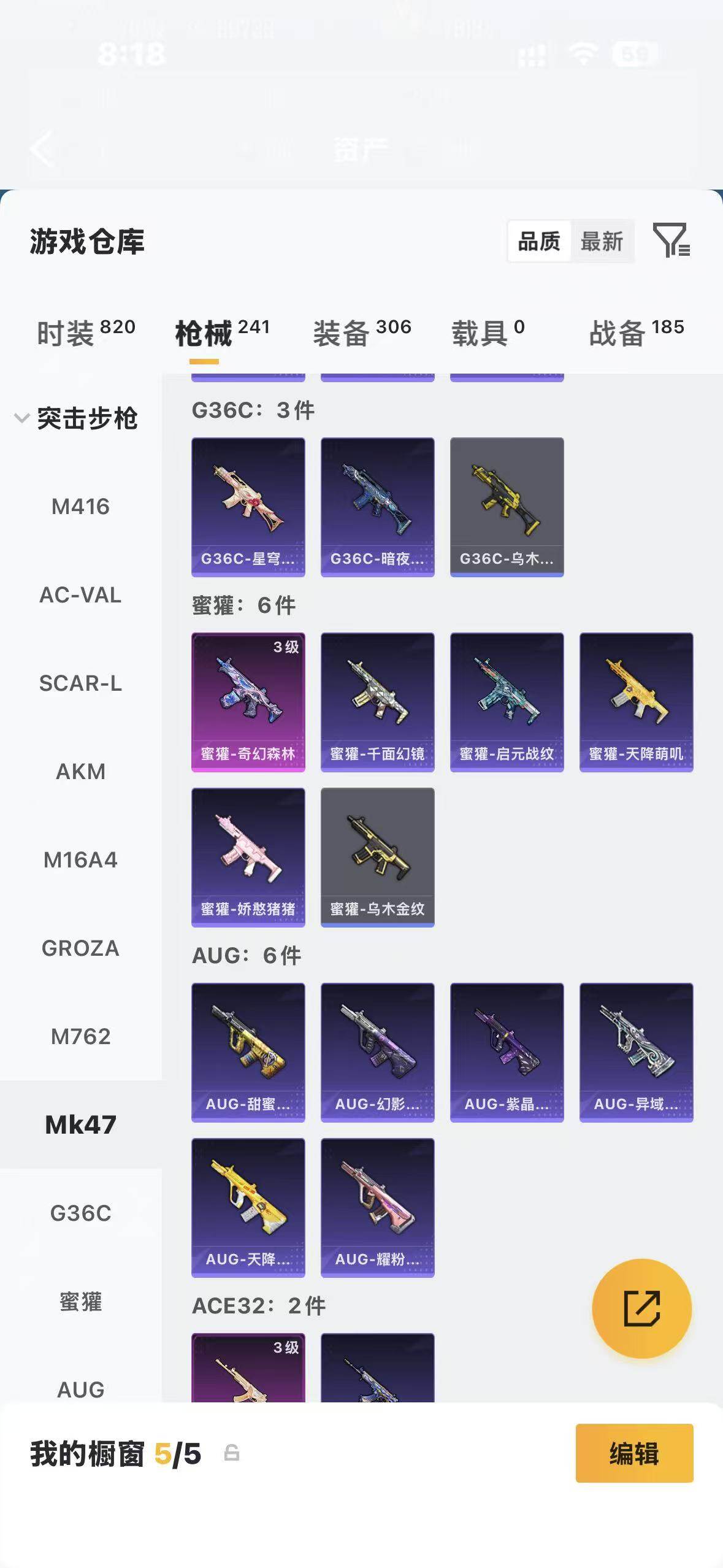
Task: Sort the warehouse by 最新
Action: pyautogui.click(x=602, y=241)
